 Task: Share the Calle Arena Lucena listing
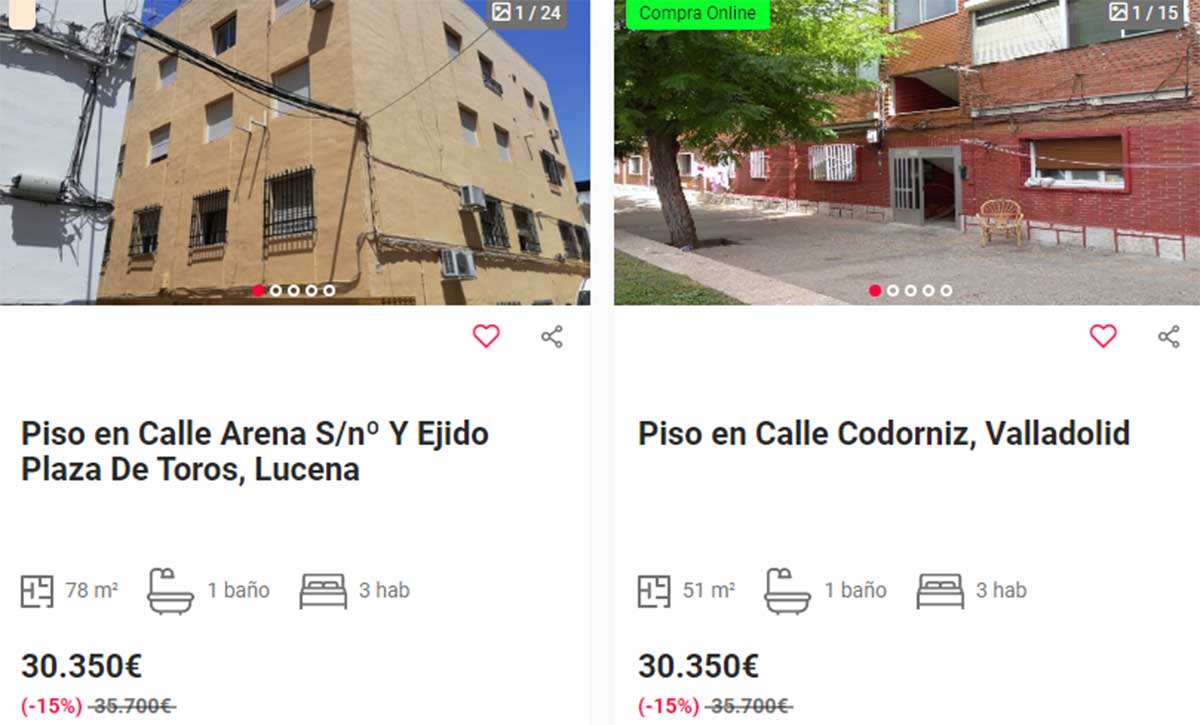552,336
